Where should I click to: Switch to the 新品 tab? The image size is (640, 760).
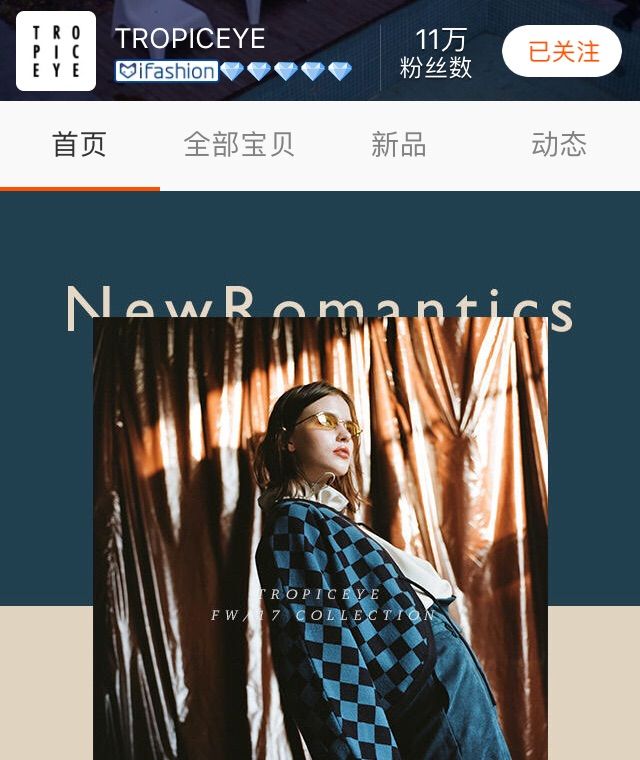pos(399,145)
